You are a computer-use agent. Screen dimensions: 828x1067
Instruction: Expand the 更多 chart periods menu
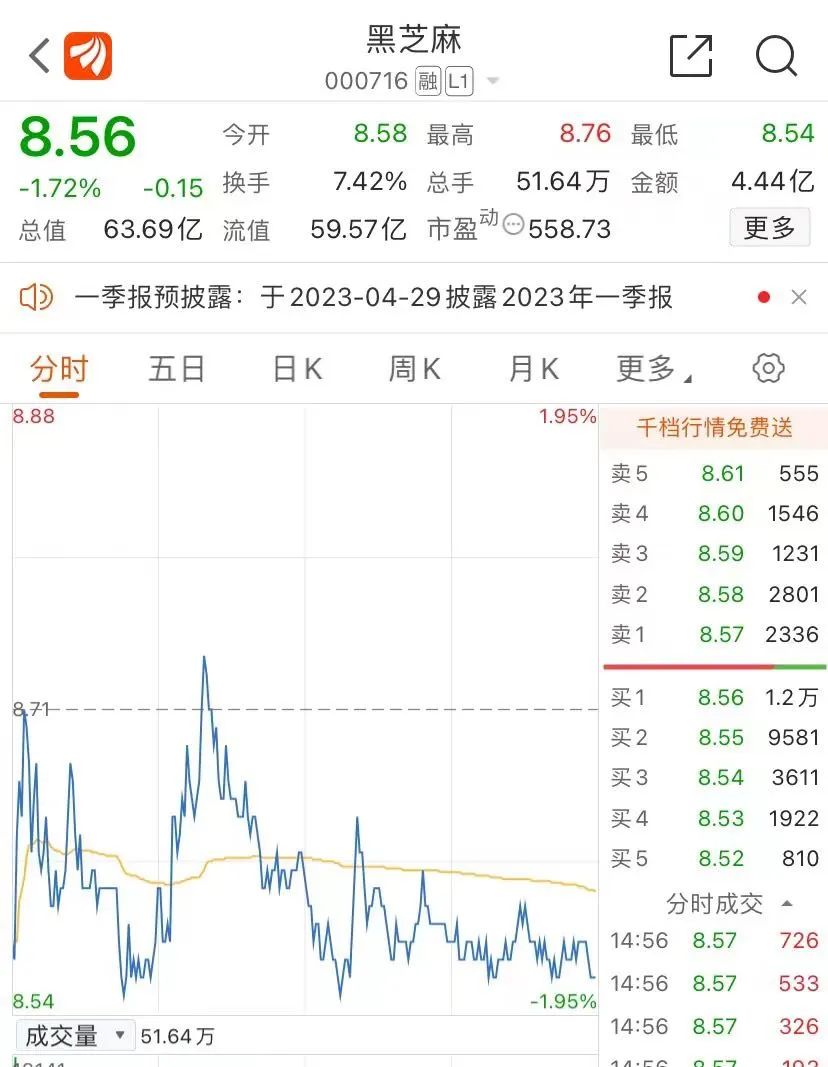point(654,369)
